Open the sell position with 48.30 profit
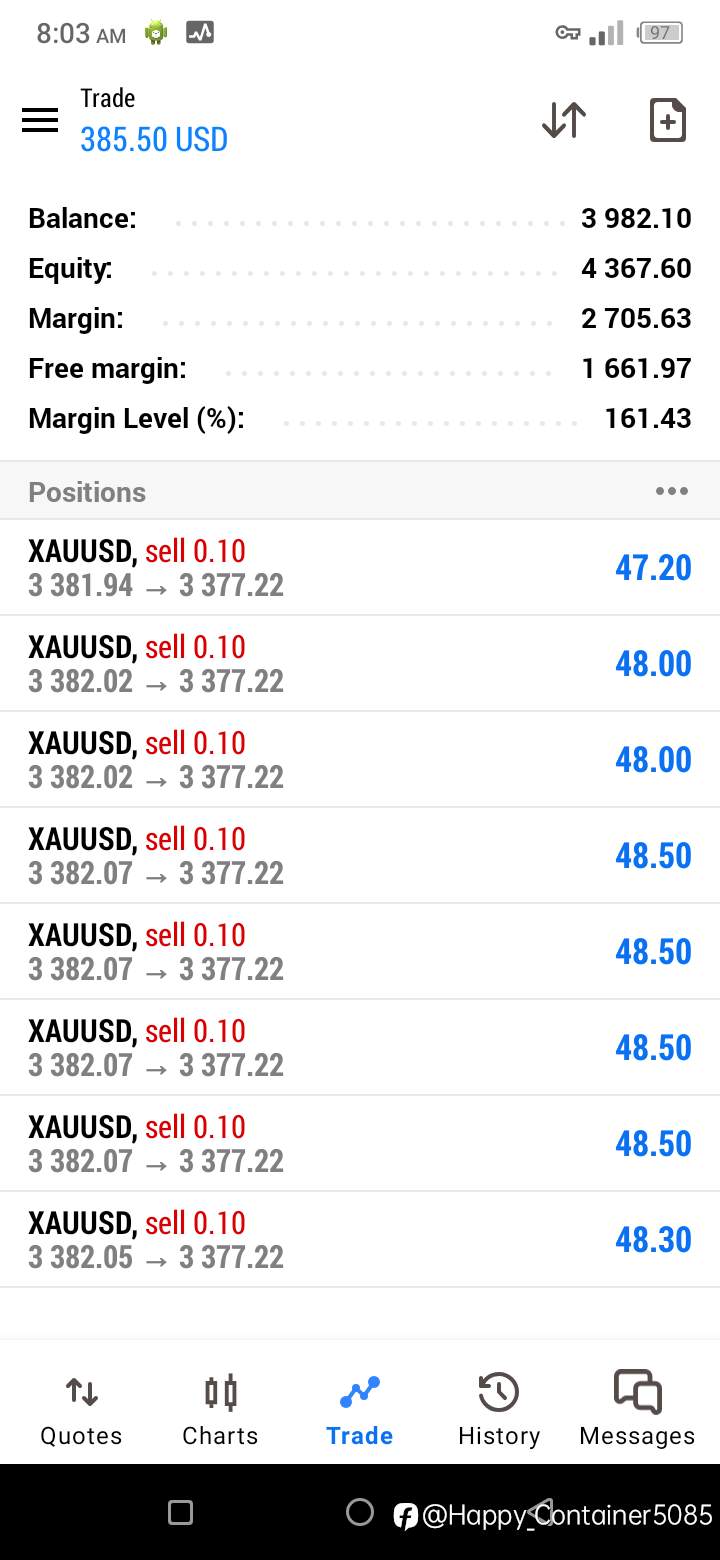The image size is (720, 1560). coord(360,1239)
